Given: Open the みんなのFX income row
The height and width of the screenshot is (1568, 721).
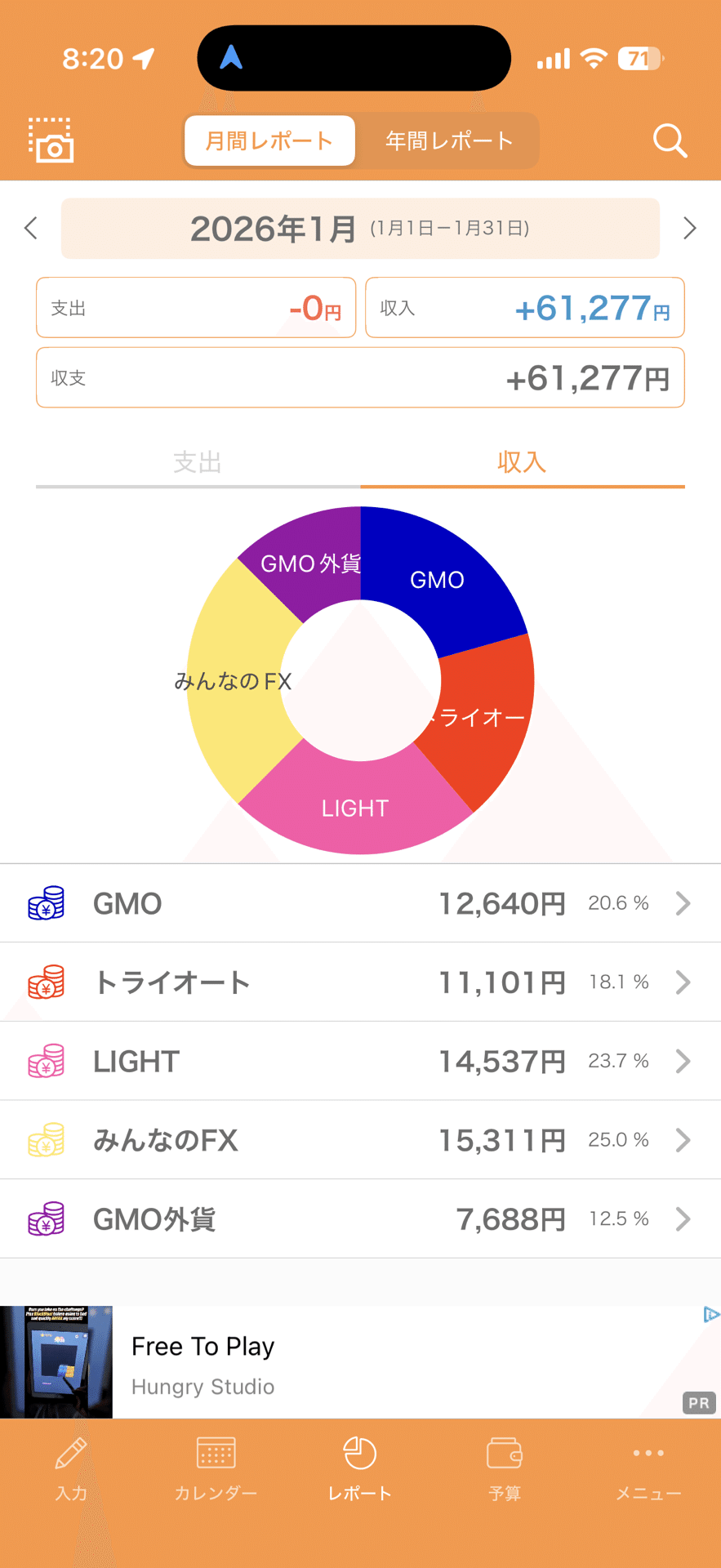Looking at the screenshot, I should (x=359, y=1140).
